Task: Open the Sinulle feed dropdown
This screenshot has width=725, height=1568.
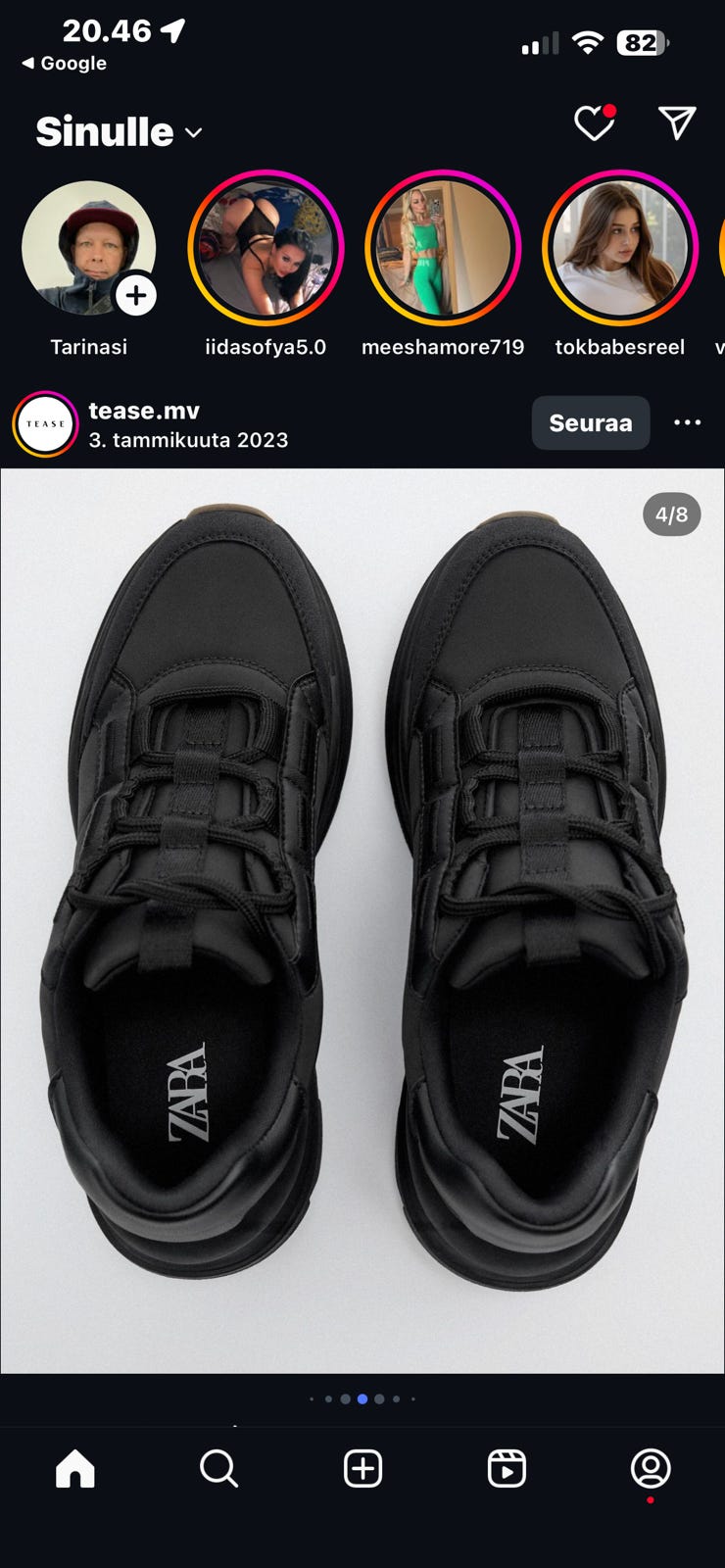Action: click(119, 132)
